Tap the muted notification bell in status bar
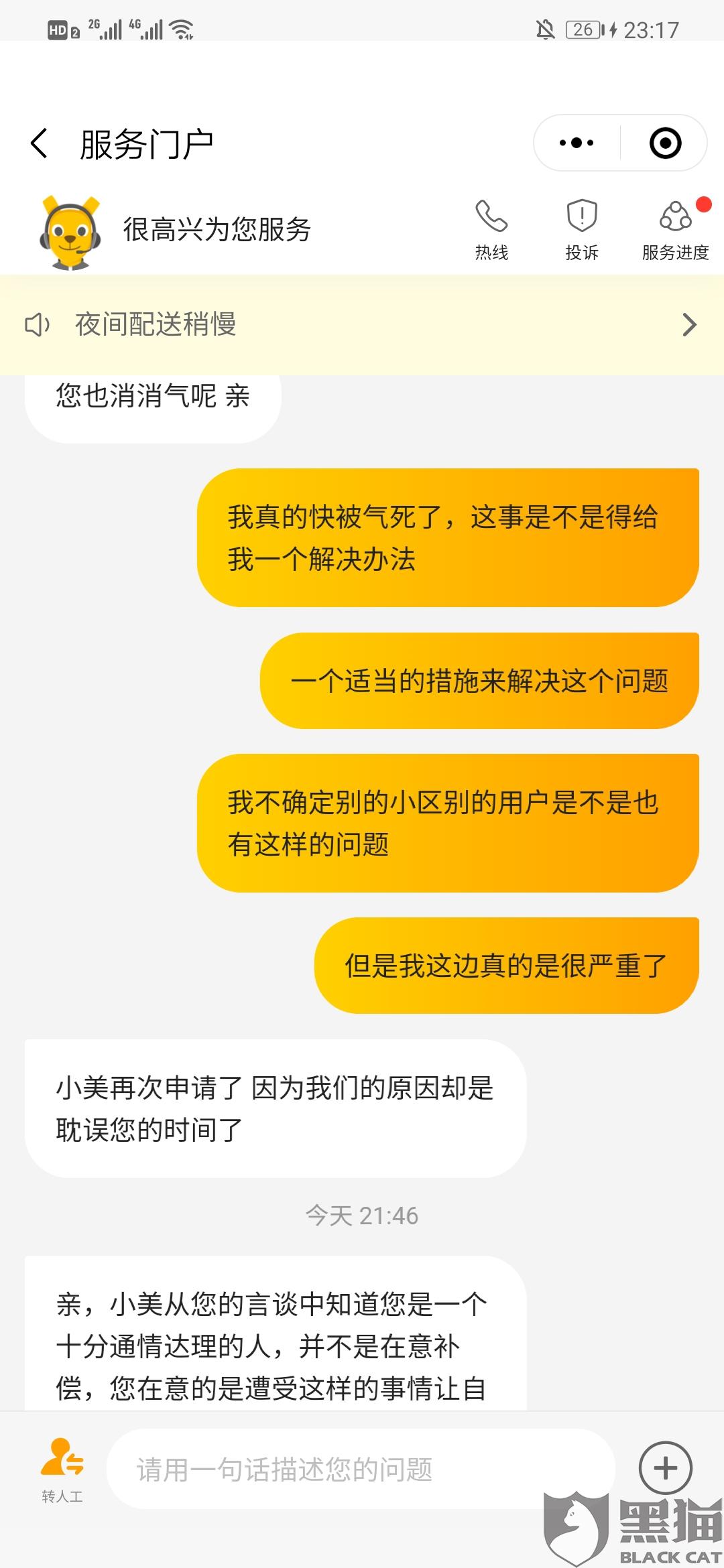Screen dimensions: 724x1568 tap(546, 28)
